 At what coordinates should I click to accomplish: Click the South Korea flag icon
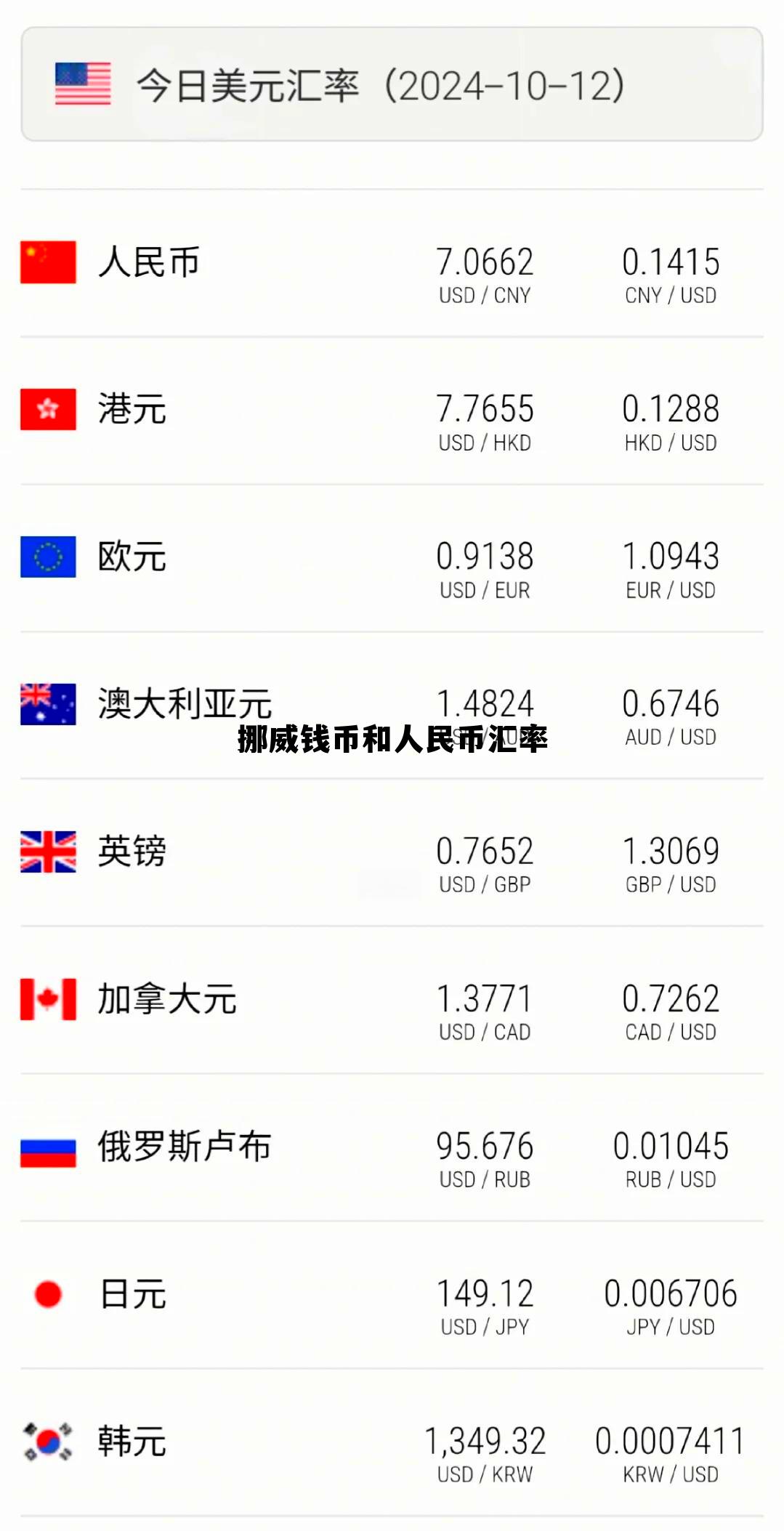(x=47, y=1444)
